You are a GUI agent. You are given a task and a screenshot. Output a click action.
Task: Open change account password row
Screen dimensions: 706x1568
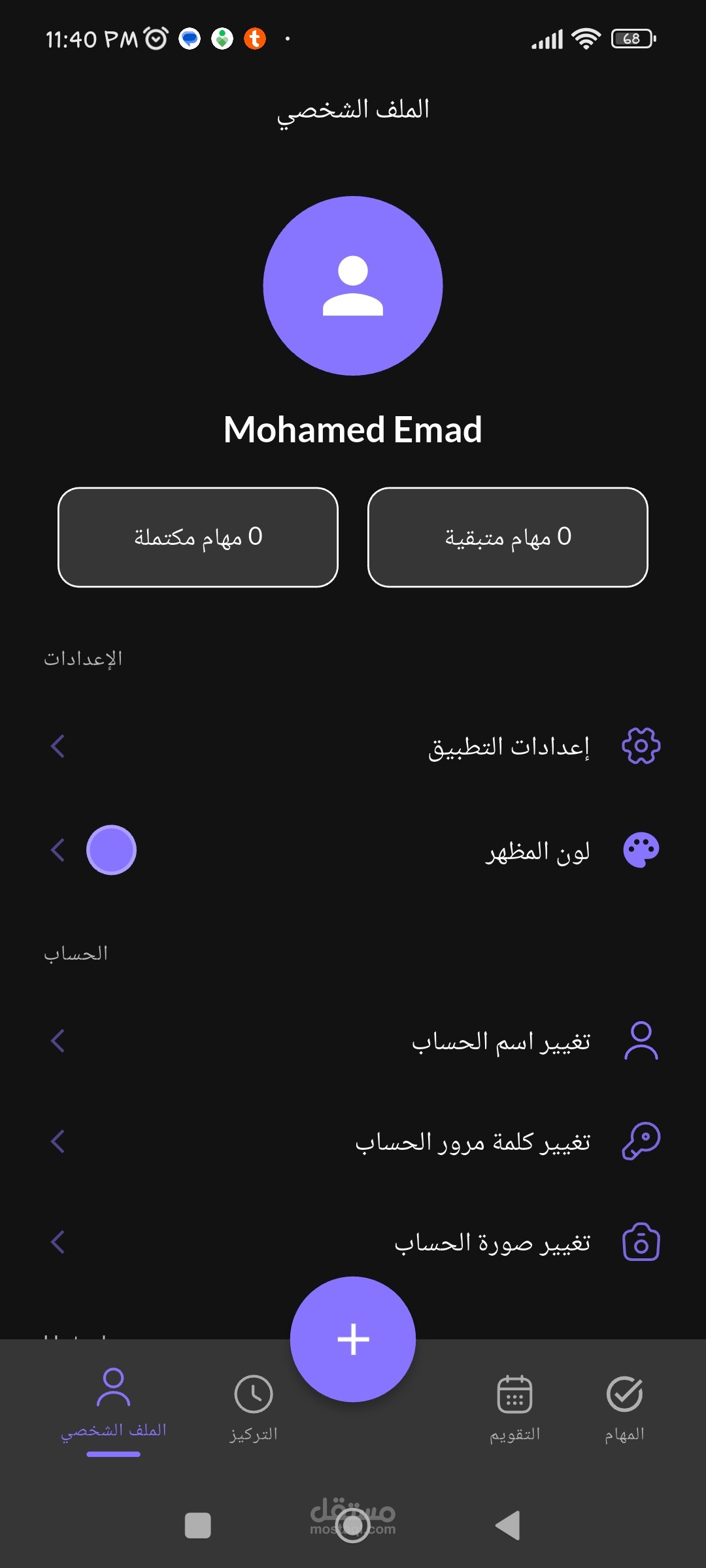pyautogui.click(x=353, y=1141)
